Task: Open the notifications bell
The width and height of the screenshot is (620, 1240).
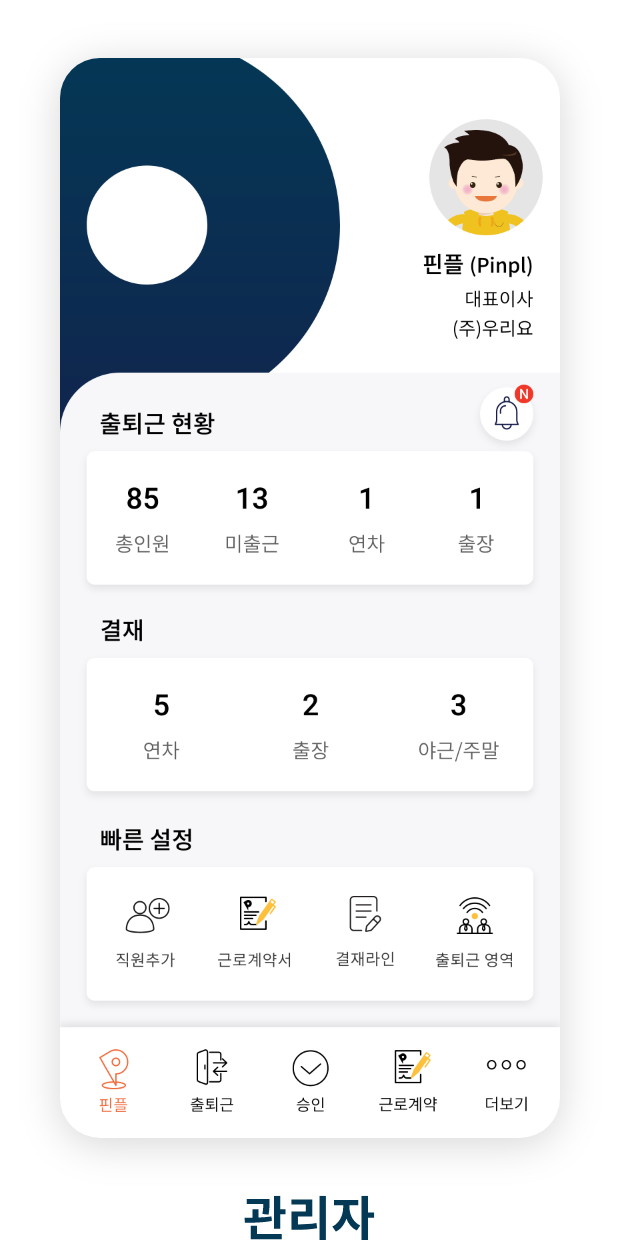Action: pos(507,413)
